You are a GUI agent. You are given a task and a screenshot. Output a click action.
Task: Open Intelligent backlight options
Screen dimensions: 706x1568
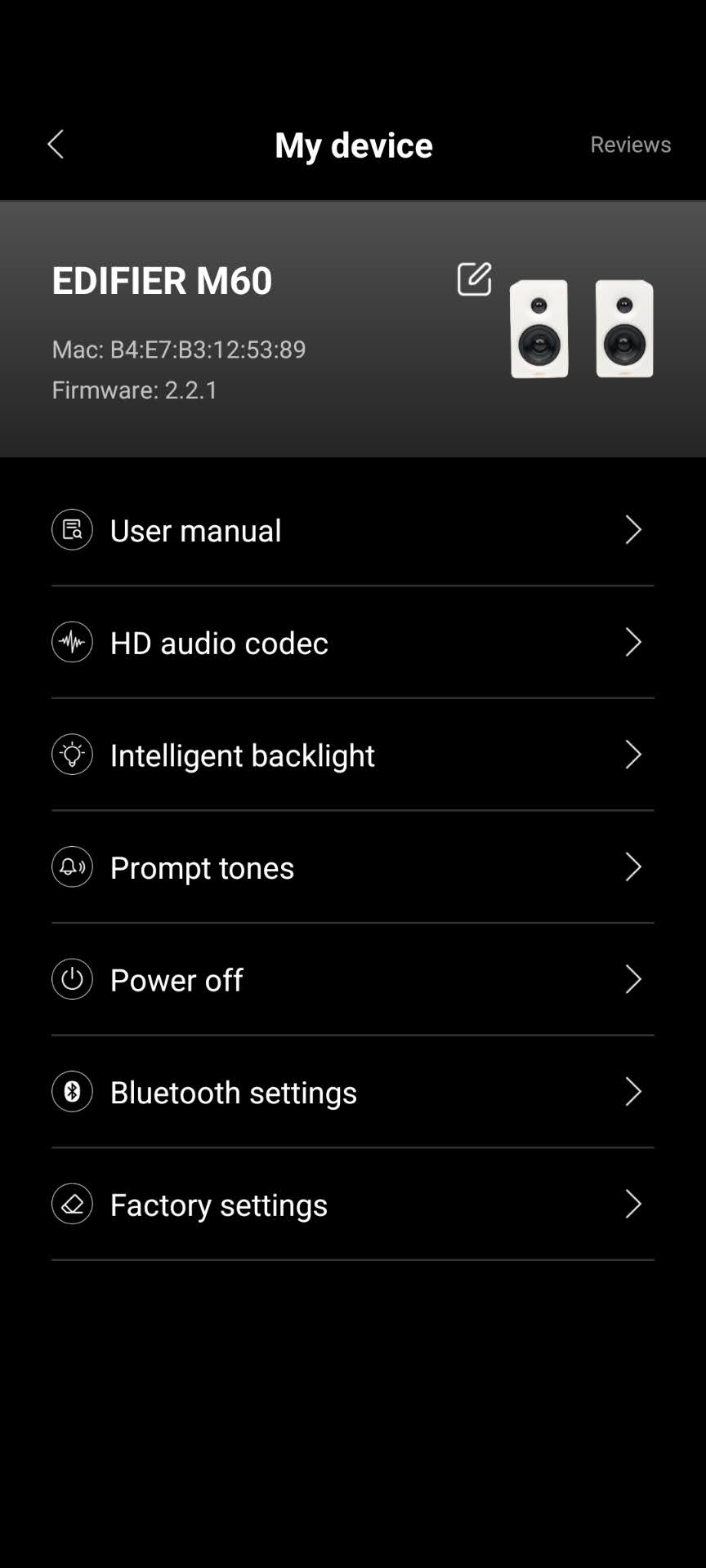point(351,755)
